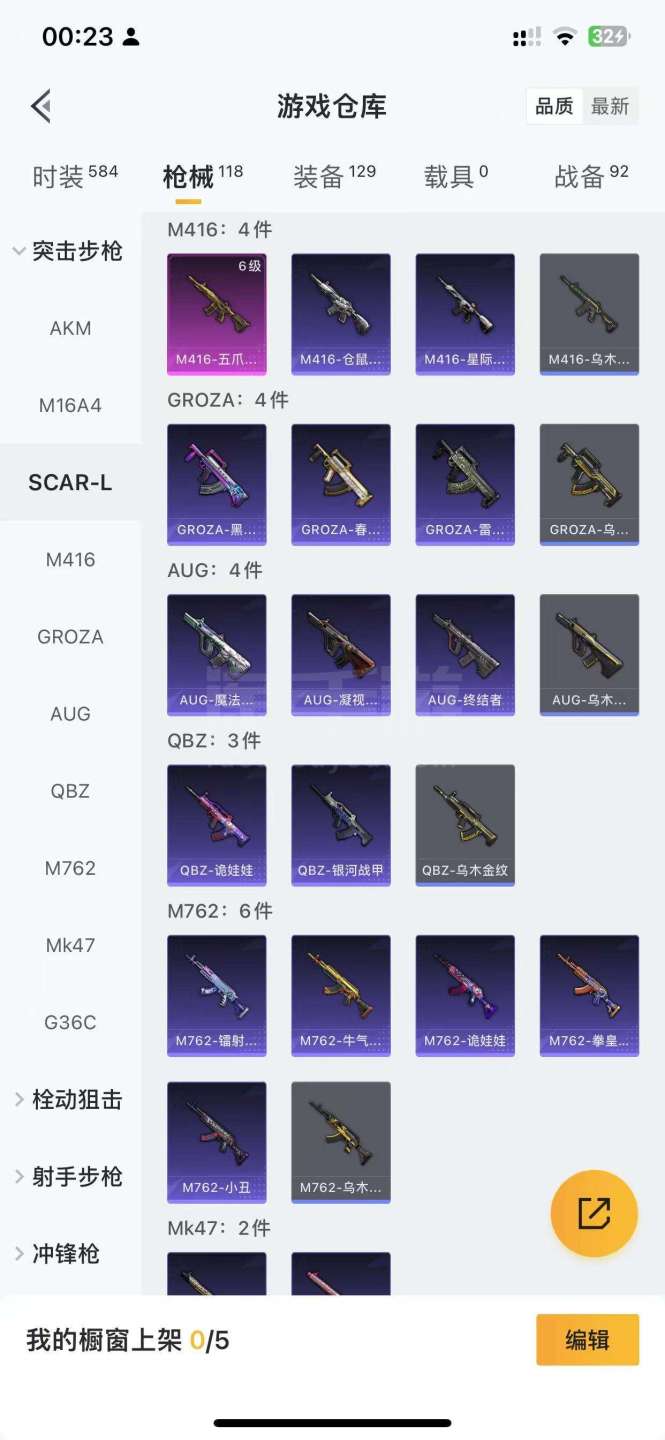Sort by 品质
Screen dimensions: 665x1440
pyautogui.click(x=554, y=106)
